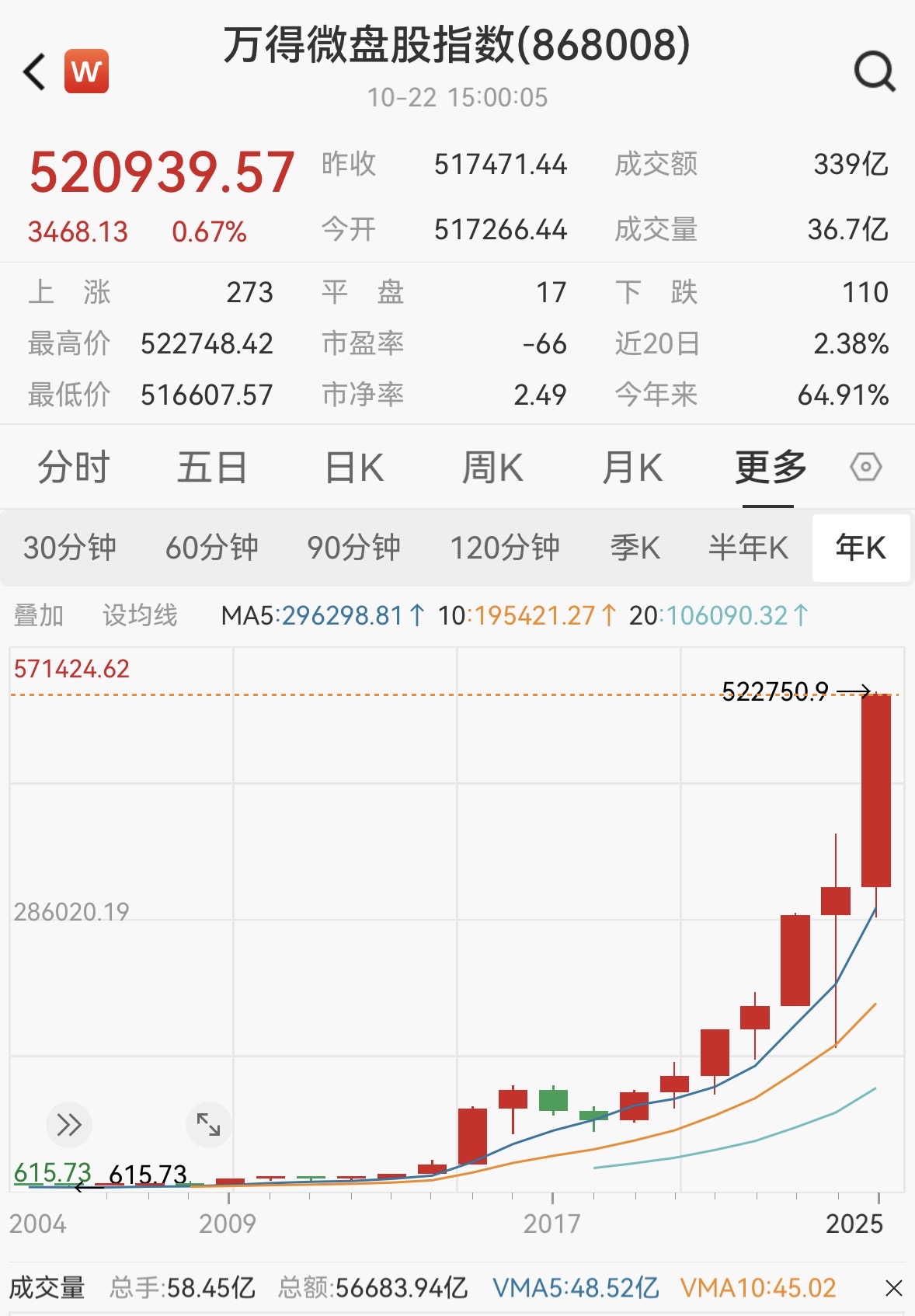Select the 日K chart tab

click(354, 468)
